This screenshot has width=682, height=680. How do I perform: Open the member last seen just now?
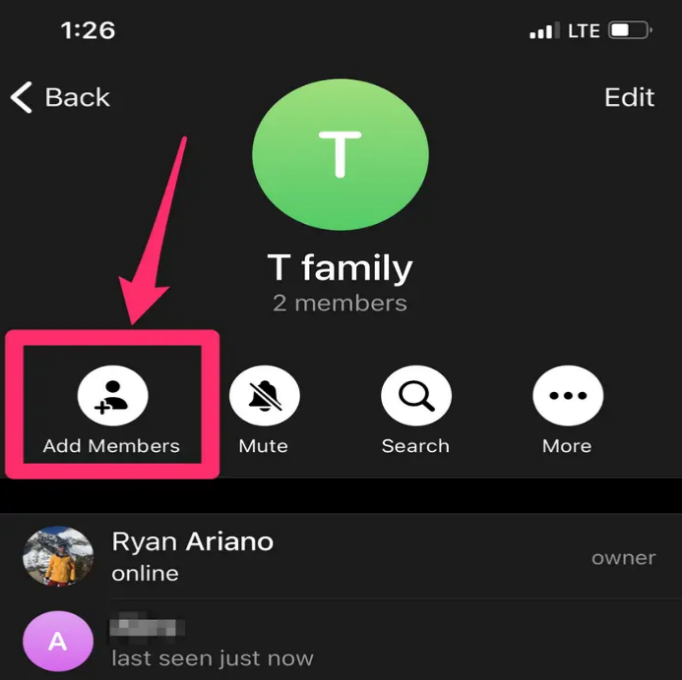point(211,641)
